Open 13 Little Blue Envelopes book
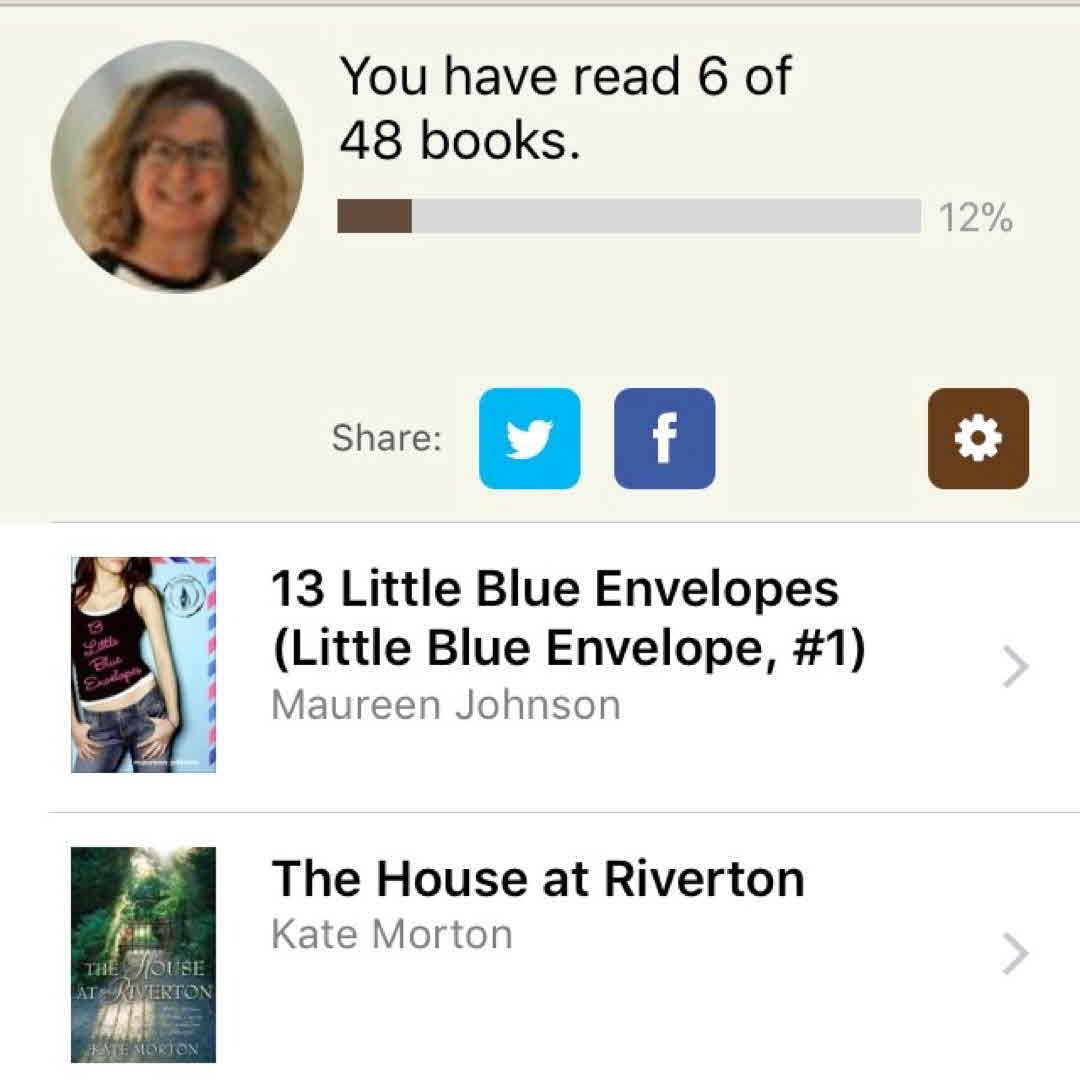1080x1080 pixels. (x=553, y=648)
